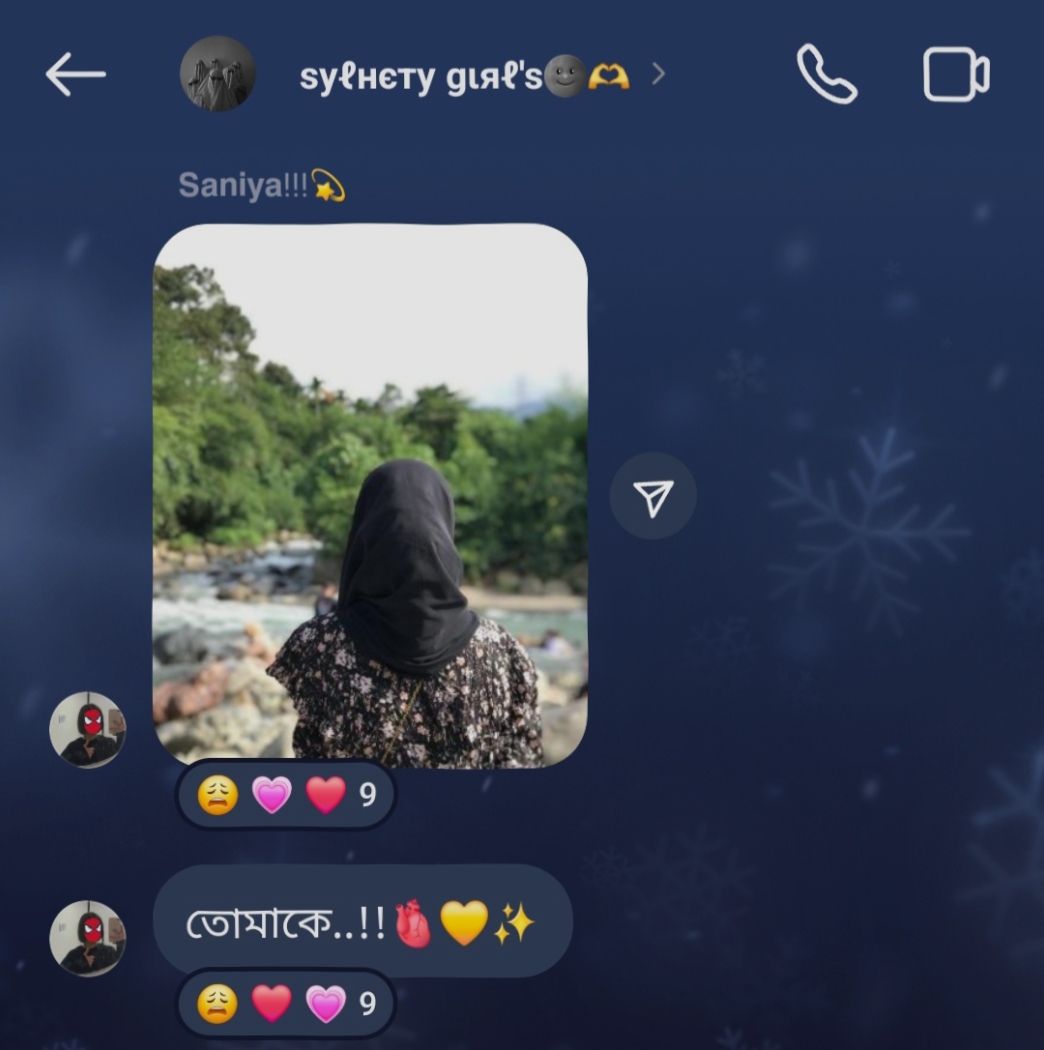Viewport: 1044px width, 1050px height.
Task: Go back using the arrow
Action: 75,74
